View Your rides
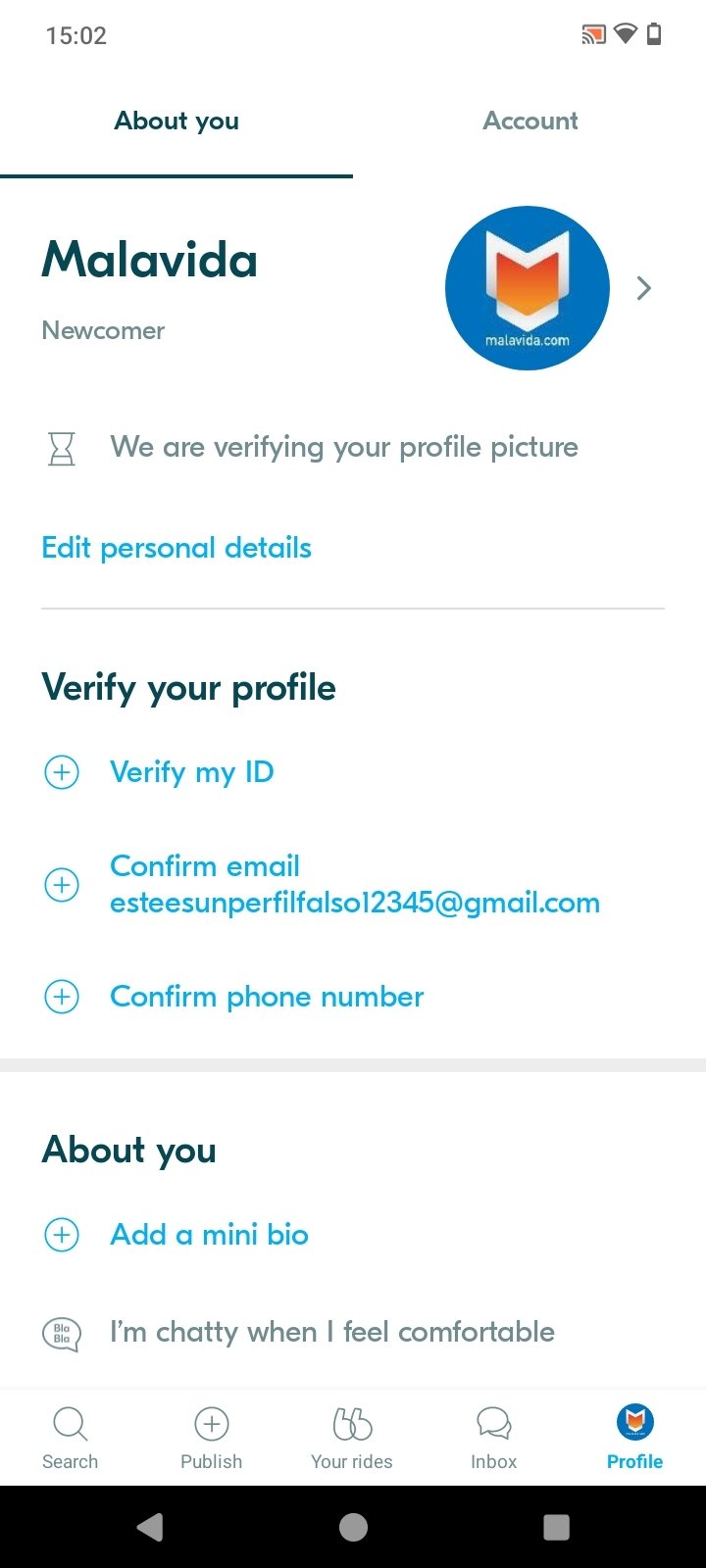Viewport: 706px width, 1568px height. (352, 1438)
